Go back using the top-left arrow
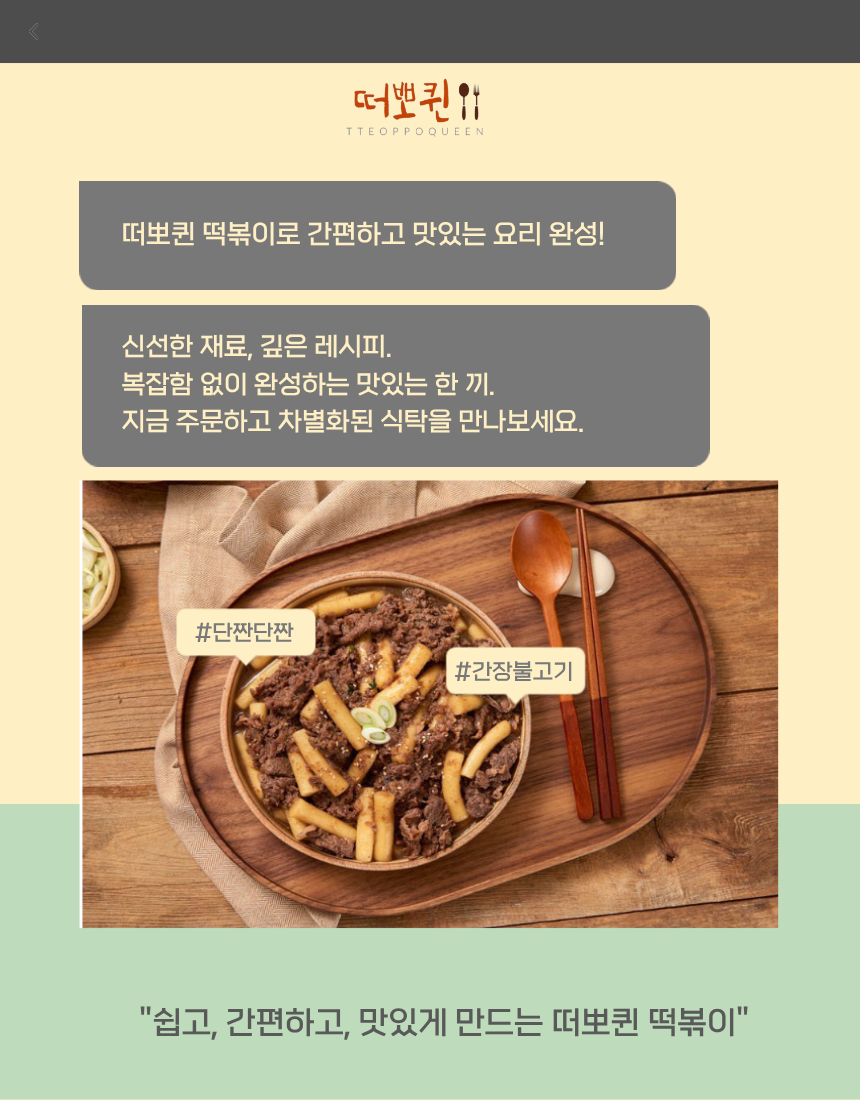Image resolution: width=860 pixels, height=1100 pixels. pos(34,31)
